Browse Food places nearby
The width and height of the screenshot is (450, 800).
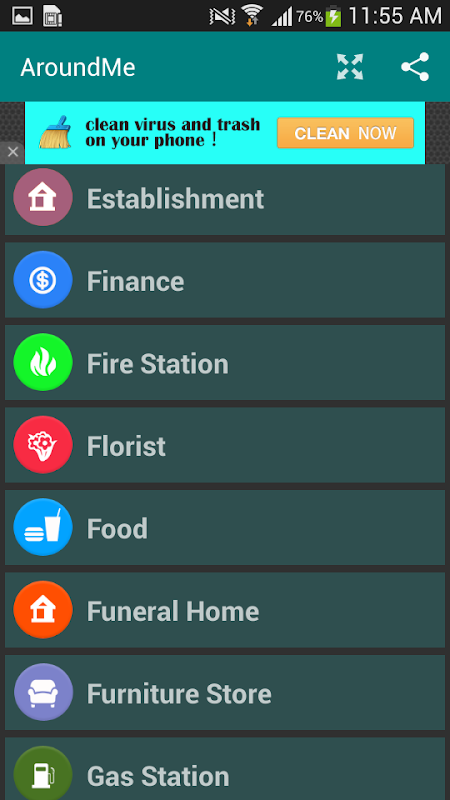click(x=225, y=528)
